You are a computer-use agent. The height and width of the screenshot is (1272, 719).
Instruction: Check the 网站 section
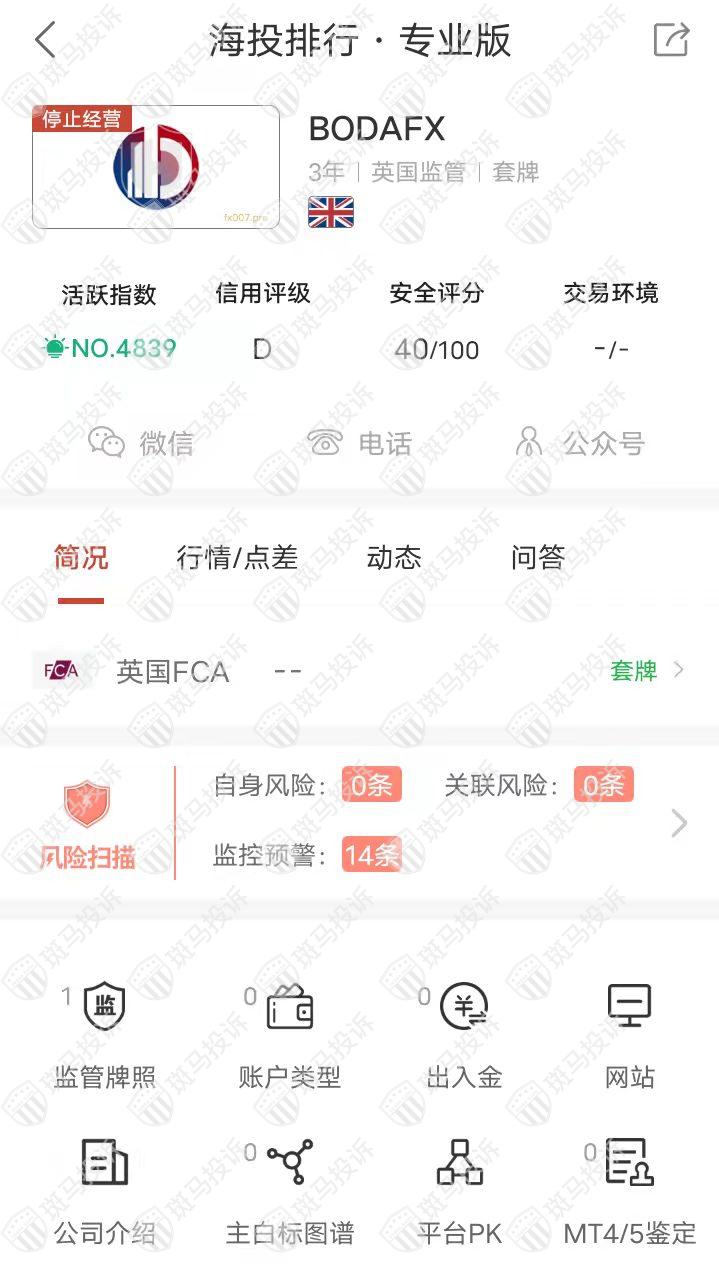pyautogui.click(x=630, y=1033)
